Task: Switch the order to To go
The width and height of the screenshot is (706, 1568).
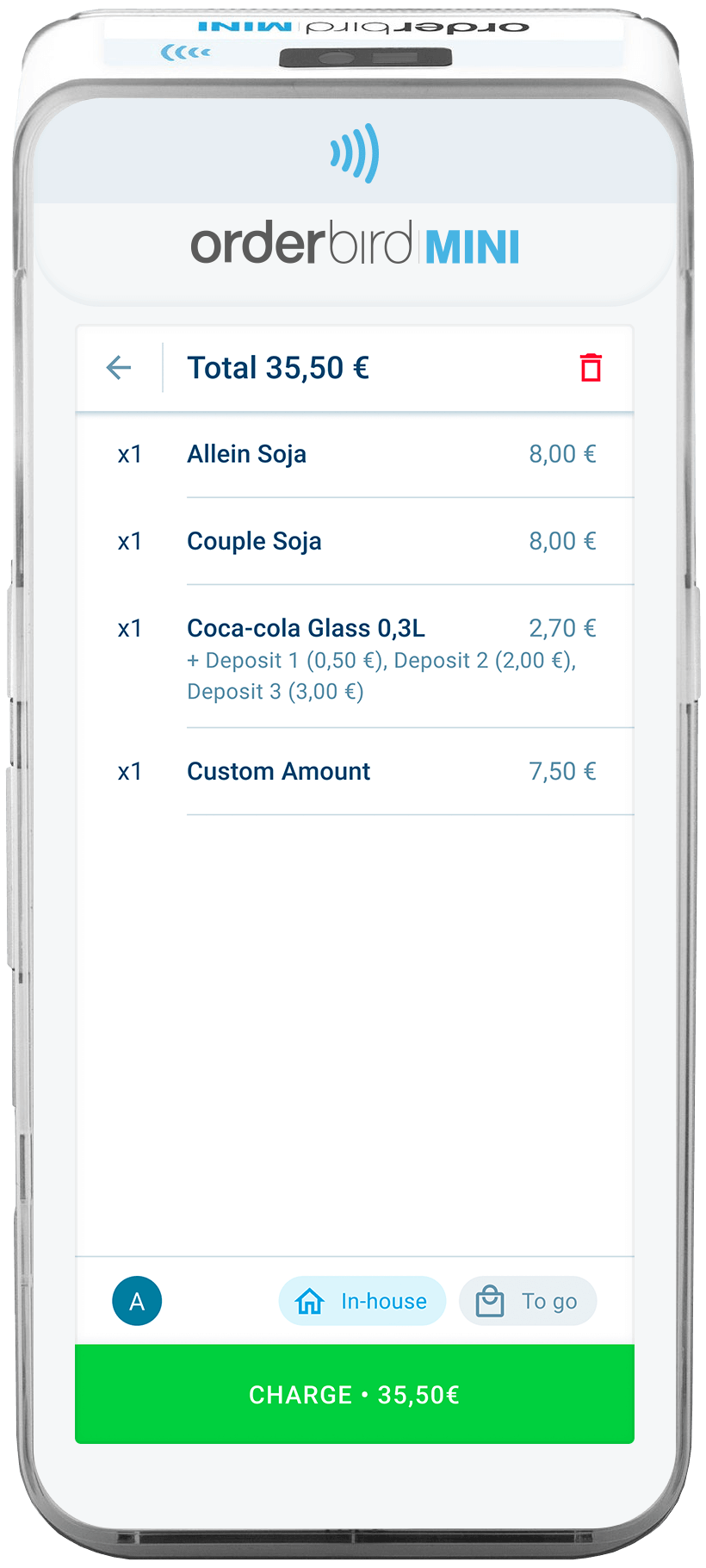Action: [x=528, y=1301]
